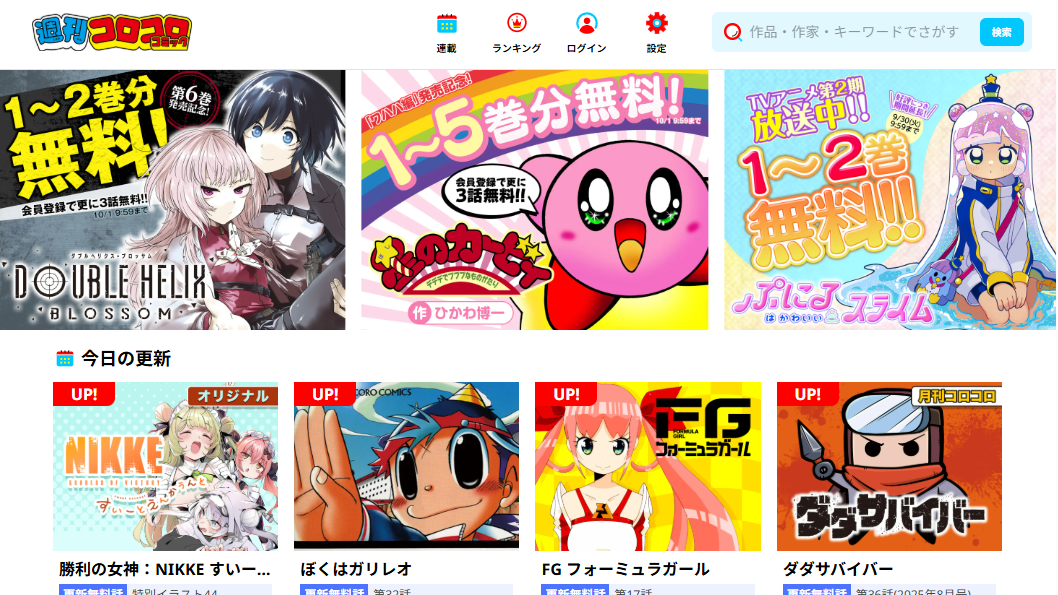
Task: Open 設定 settings
Action: click(656, 32)
